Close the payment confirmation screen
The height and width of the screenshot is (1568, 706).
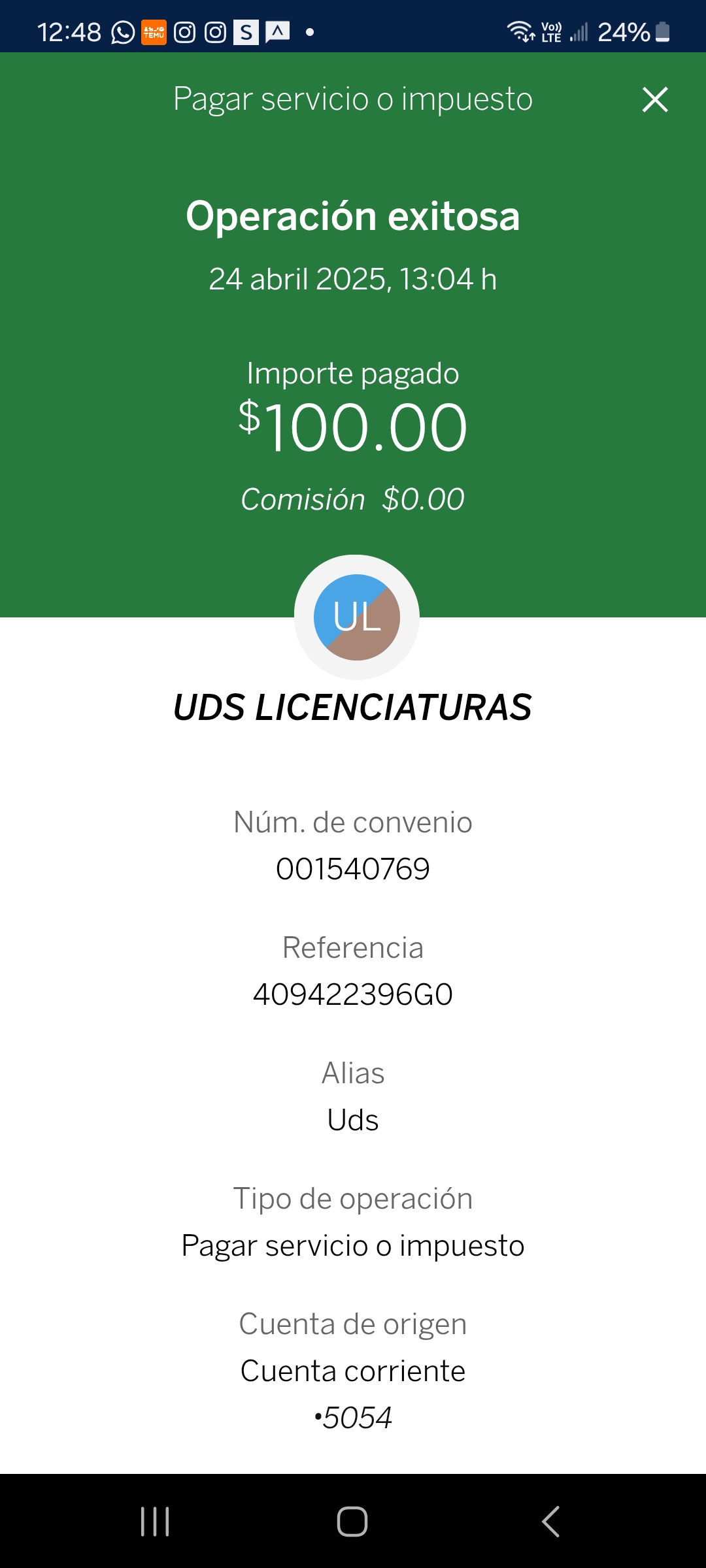coord(655,100)
